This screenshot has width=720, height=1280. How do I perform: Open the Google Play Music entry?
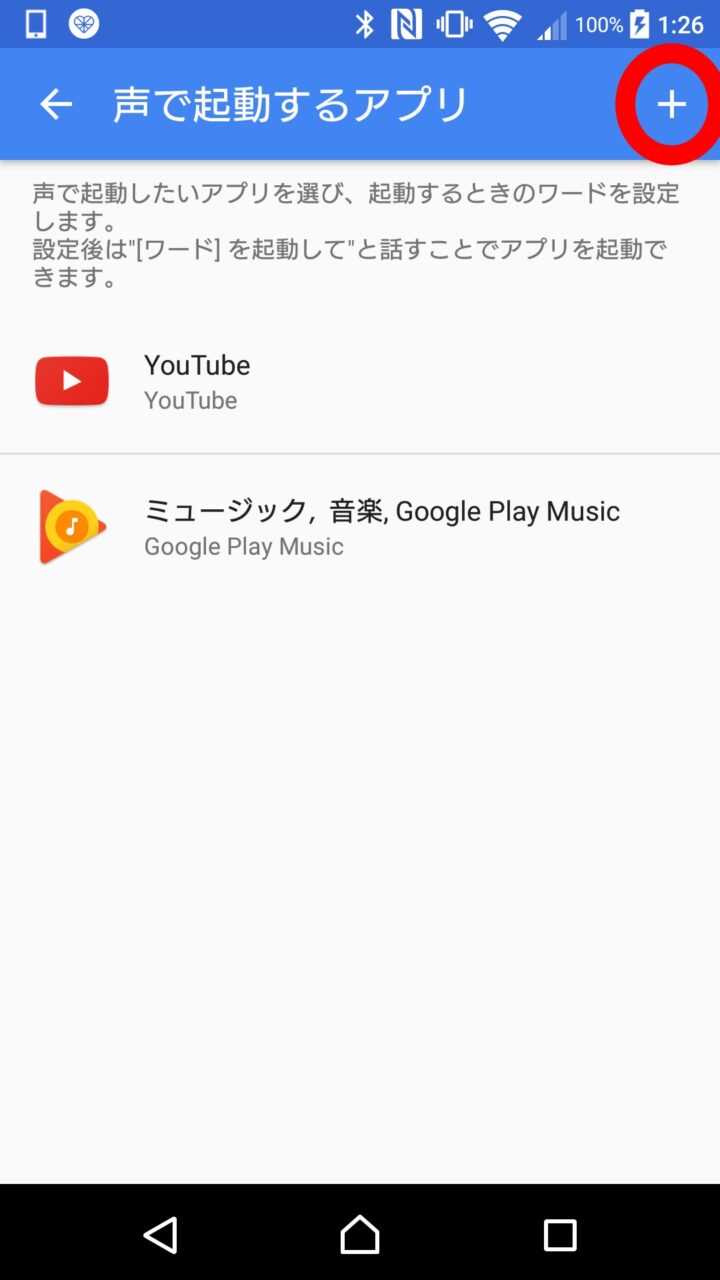(360, 527)
